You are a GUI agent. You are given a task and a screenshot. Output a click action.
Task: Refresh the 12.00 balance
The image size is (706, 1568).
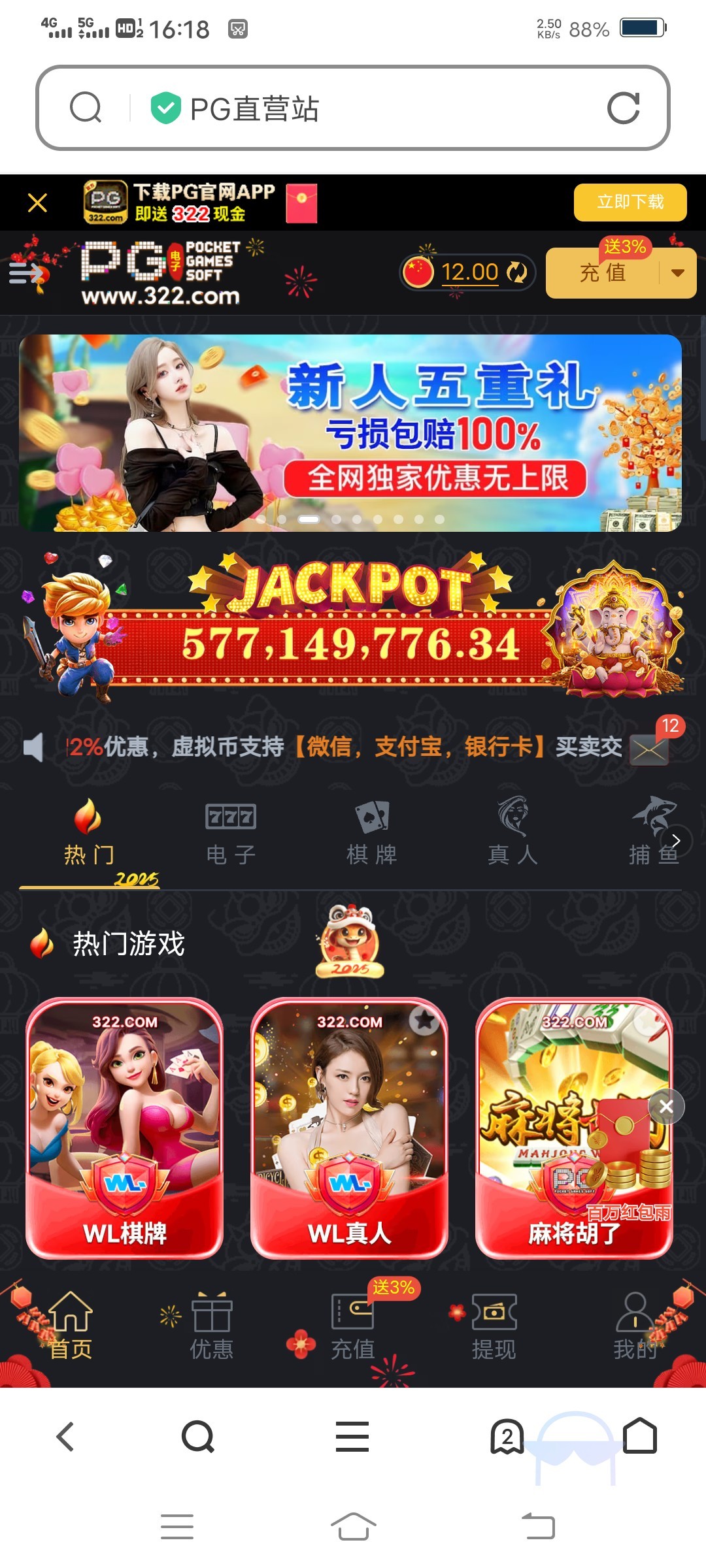pos(517,272)
